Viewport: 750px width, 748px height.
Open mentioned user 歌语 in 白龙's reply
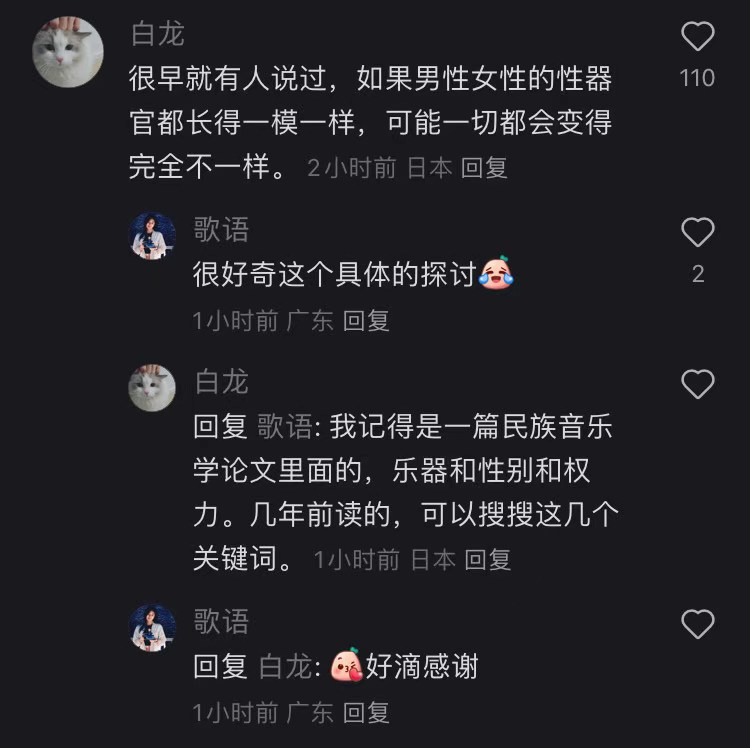point(285,427)
